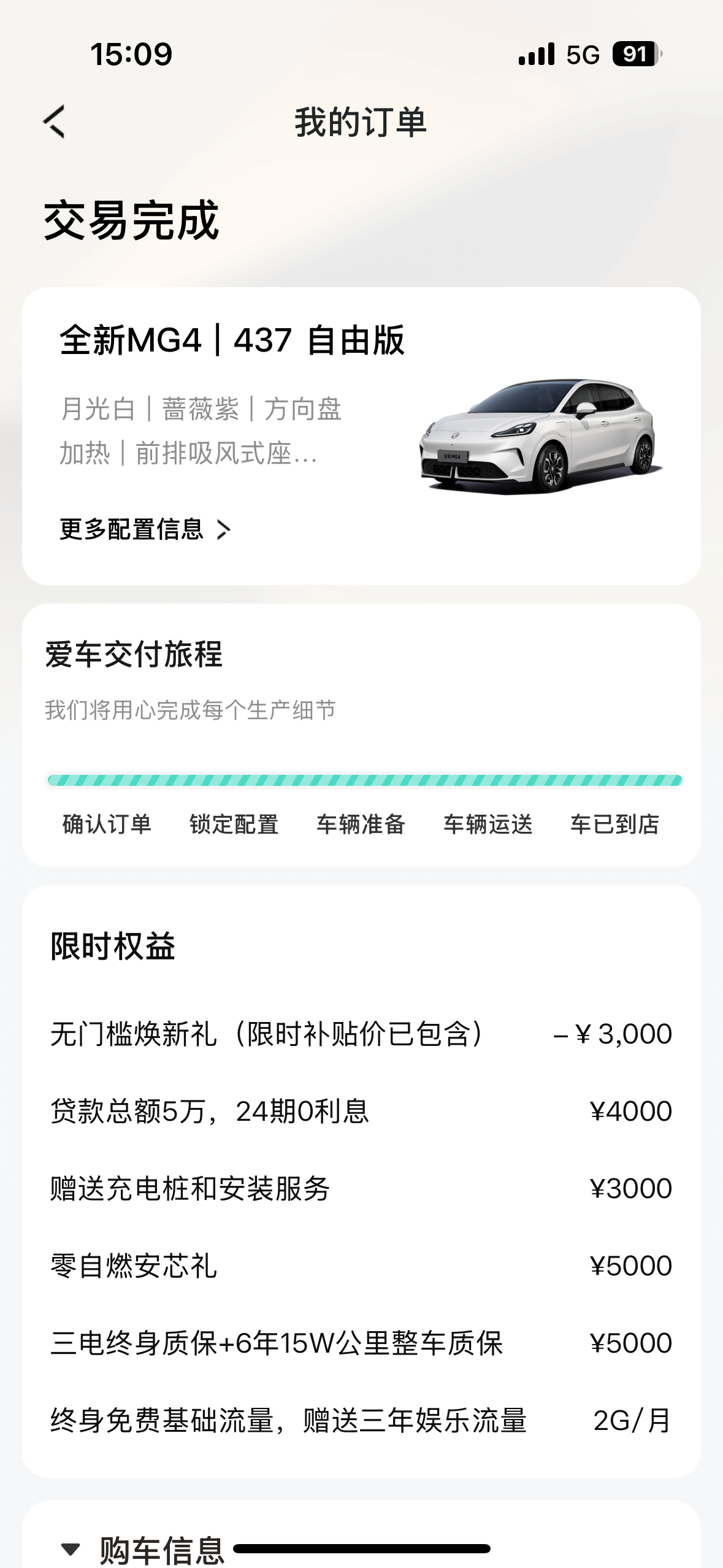The height and width of the screenshot is (1568, 723).
Task: Go back from 我的订单 page
Action: [55, 121]
